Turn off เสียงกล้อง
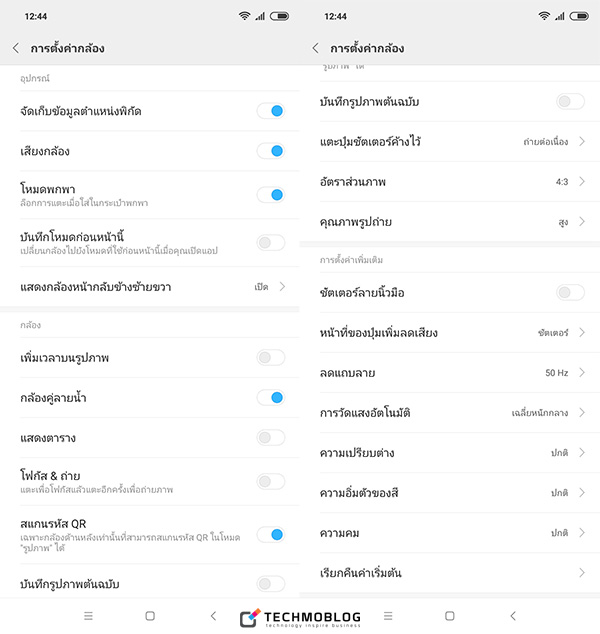The height and width of the screenshot is (634, 600). tap(270, 151)
